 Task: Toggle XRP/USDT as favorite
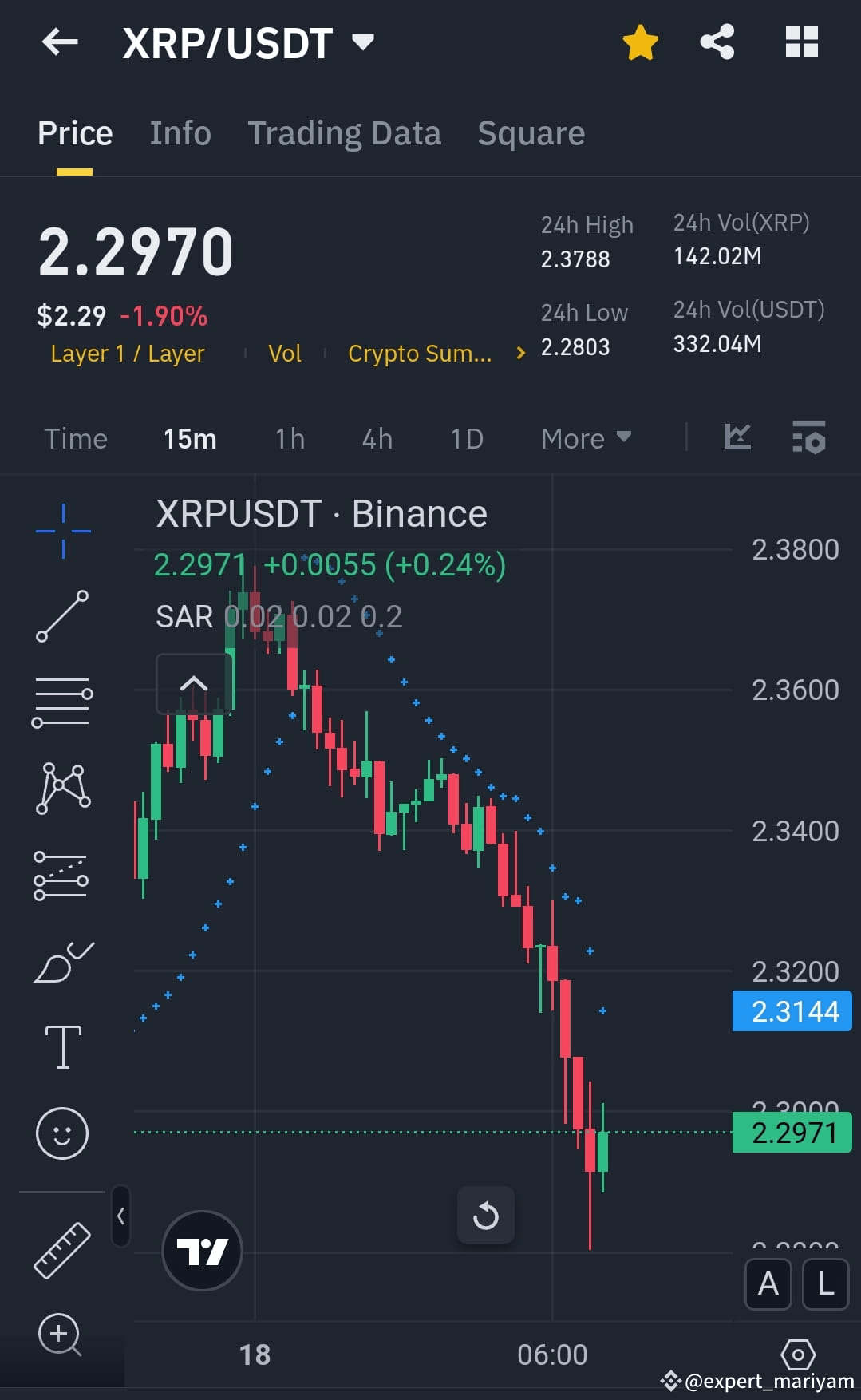[640, 42]
